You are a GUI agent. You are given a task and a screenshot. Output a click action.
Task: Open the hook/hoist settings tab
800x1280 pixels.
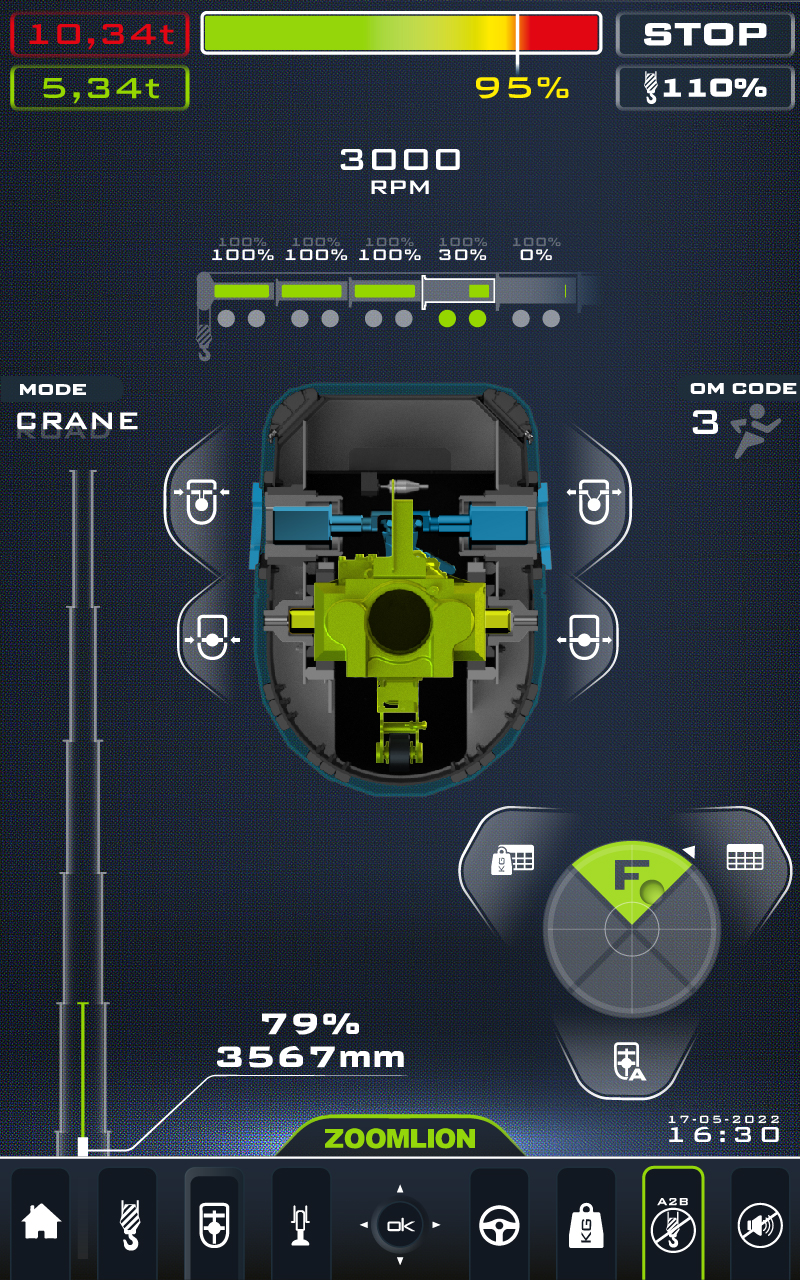(x=129, y=1222)
